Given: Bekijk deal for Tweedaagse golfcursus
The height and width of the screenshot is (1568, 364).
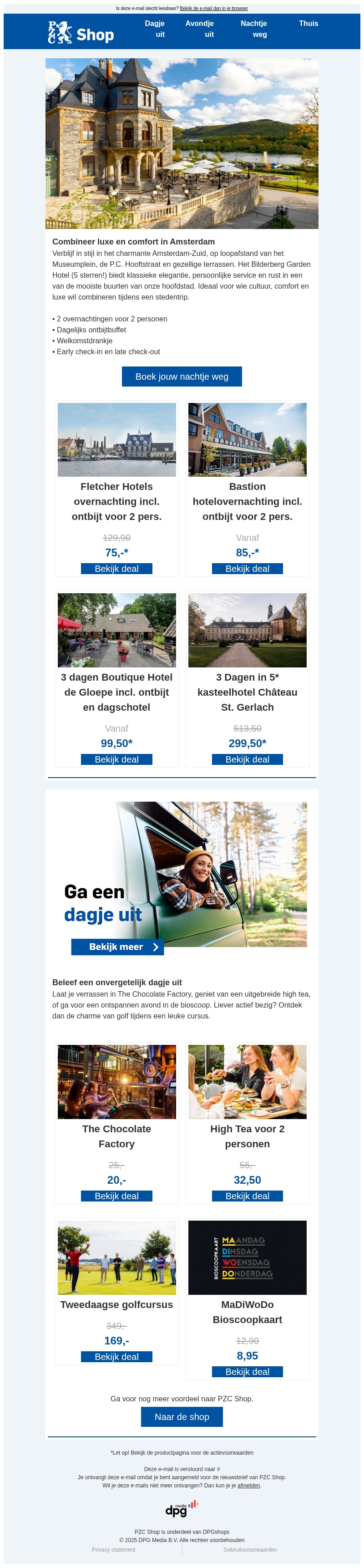Looking at the screenshot, I should coord(116,1357).
